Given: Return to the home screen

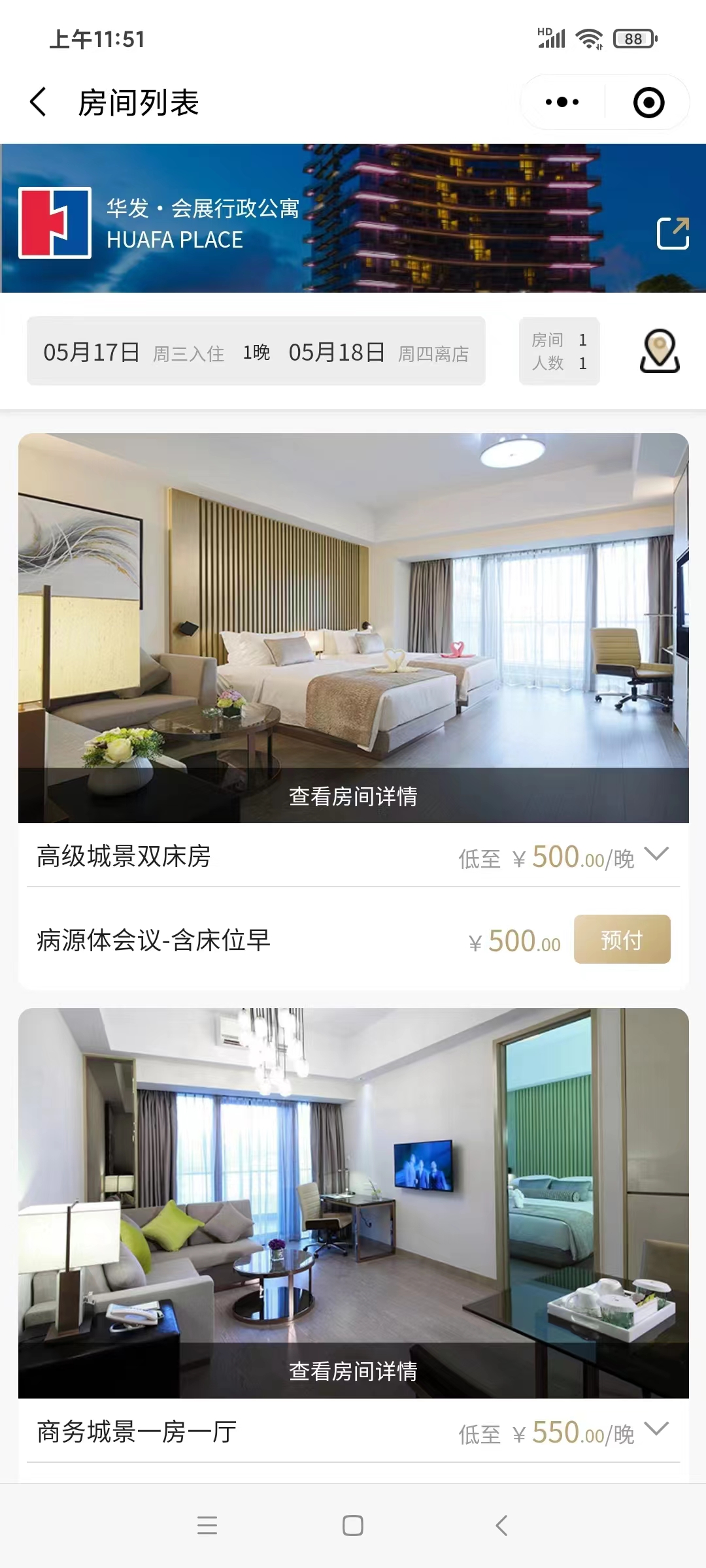Looking at the screenshot, I should click(x=353, y=1526).
